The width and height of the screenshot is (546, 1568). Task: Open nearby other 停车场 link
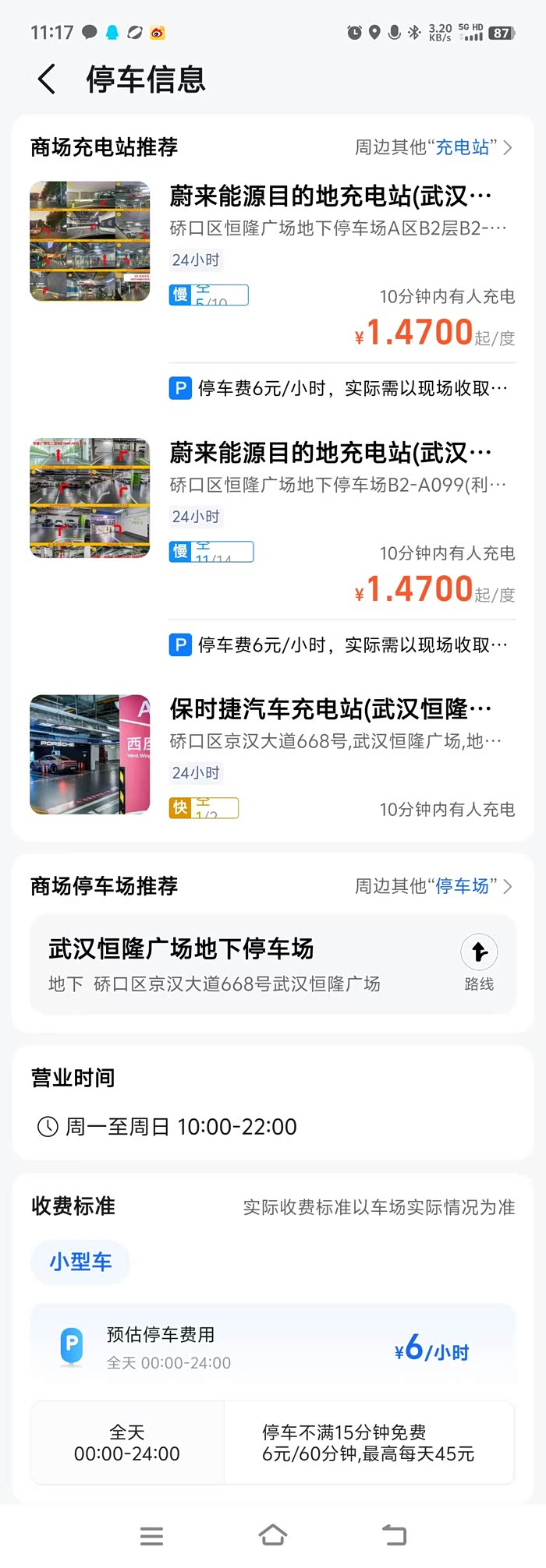pyautogui.click(x=434, y=886)
